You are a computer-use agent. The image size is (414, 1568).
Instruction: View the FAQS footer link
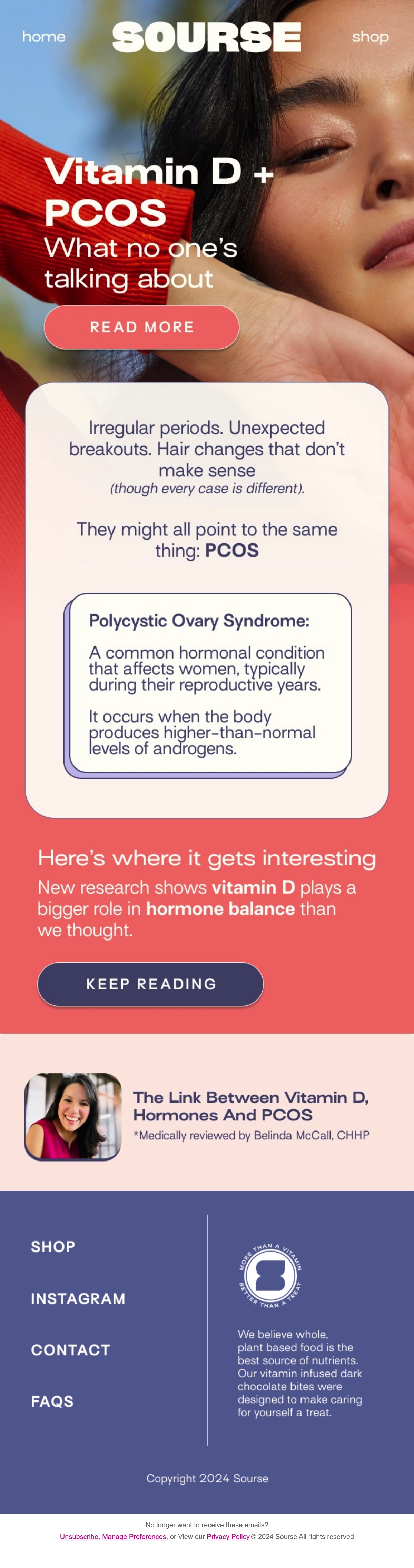pos(52,1401)
